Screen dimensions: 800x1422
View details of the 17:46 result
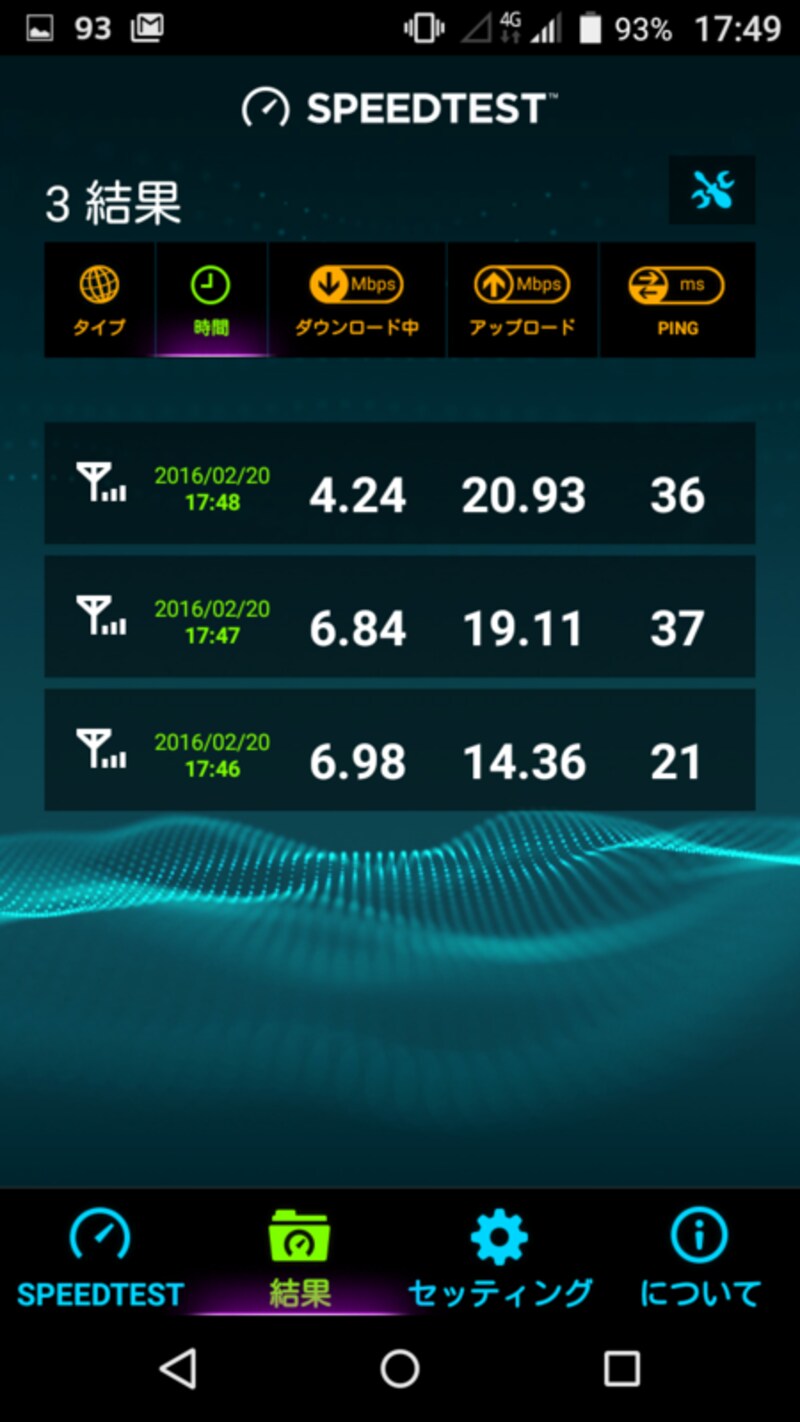point(400,750)
